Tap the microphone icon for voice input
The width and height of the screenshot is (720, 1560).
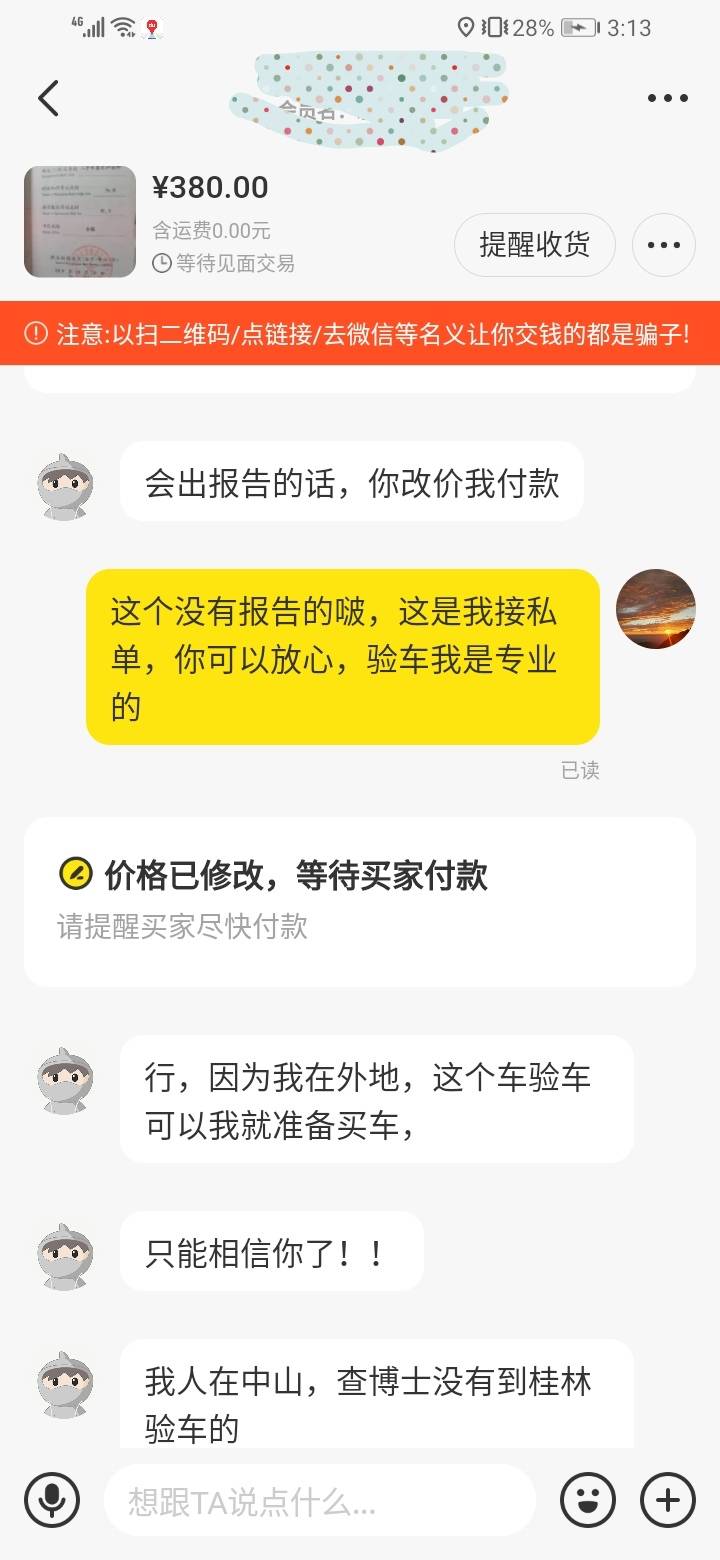click(53, 1500)
